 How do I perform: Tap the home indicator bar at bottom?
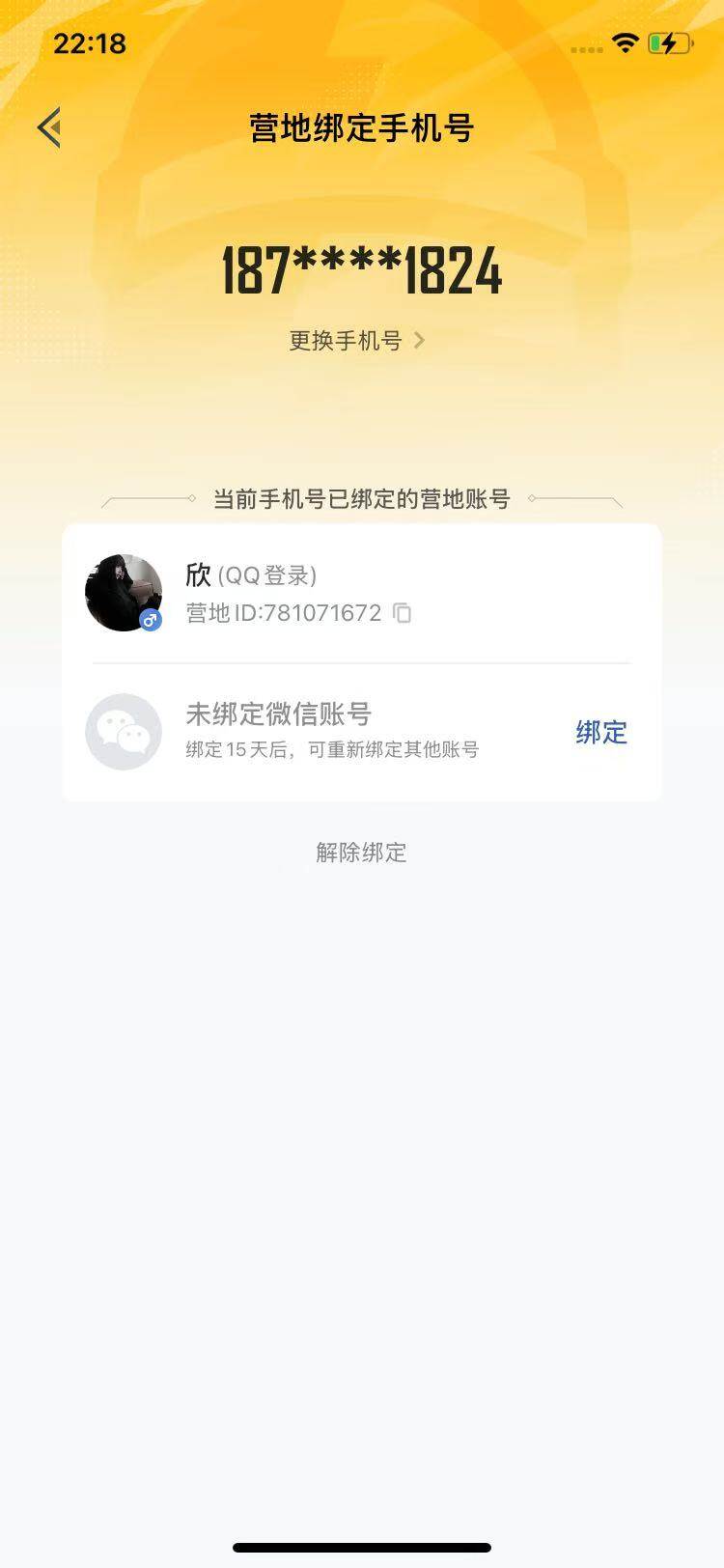tap(361, 1545)
